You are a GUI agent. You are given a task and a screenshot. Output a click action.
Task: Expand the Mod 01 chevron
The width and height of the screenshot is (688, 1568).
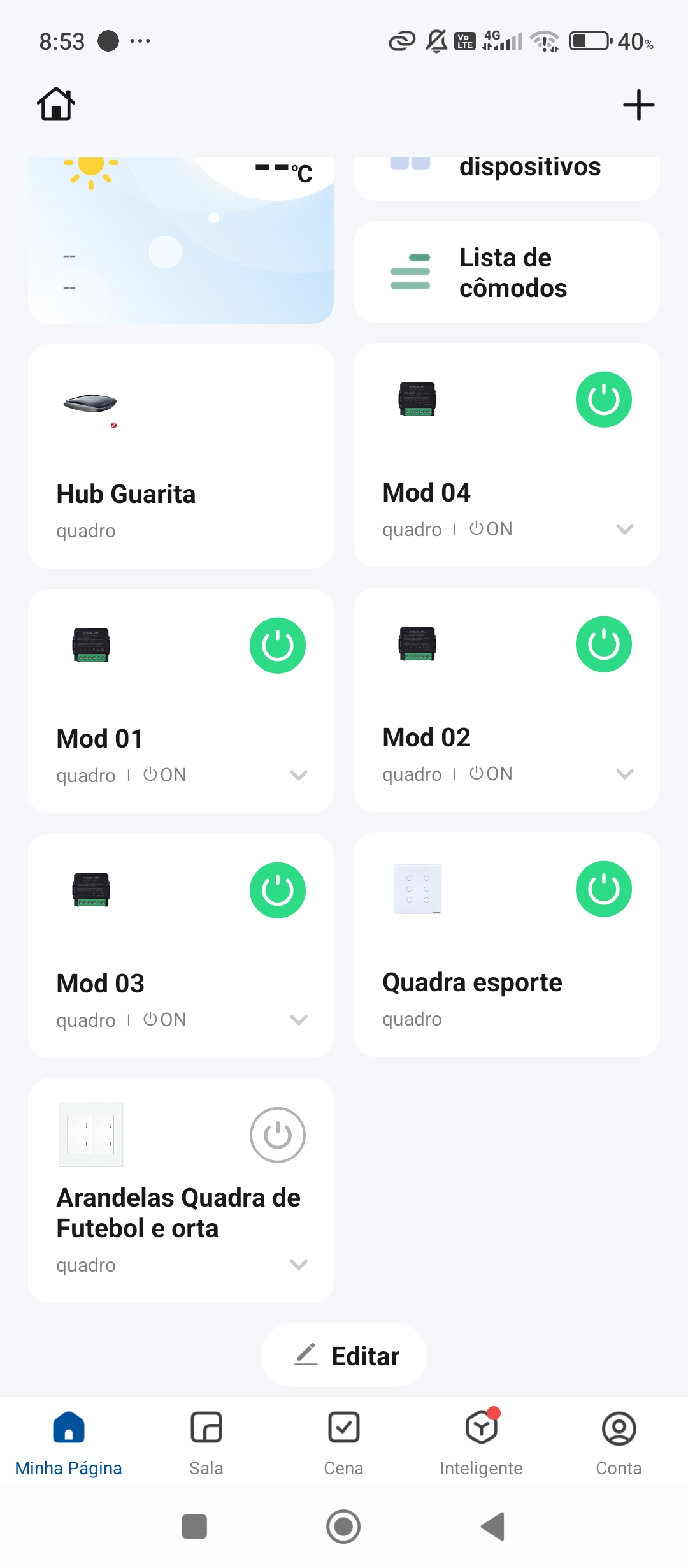(298, 775)
